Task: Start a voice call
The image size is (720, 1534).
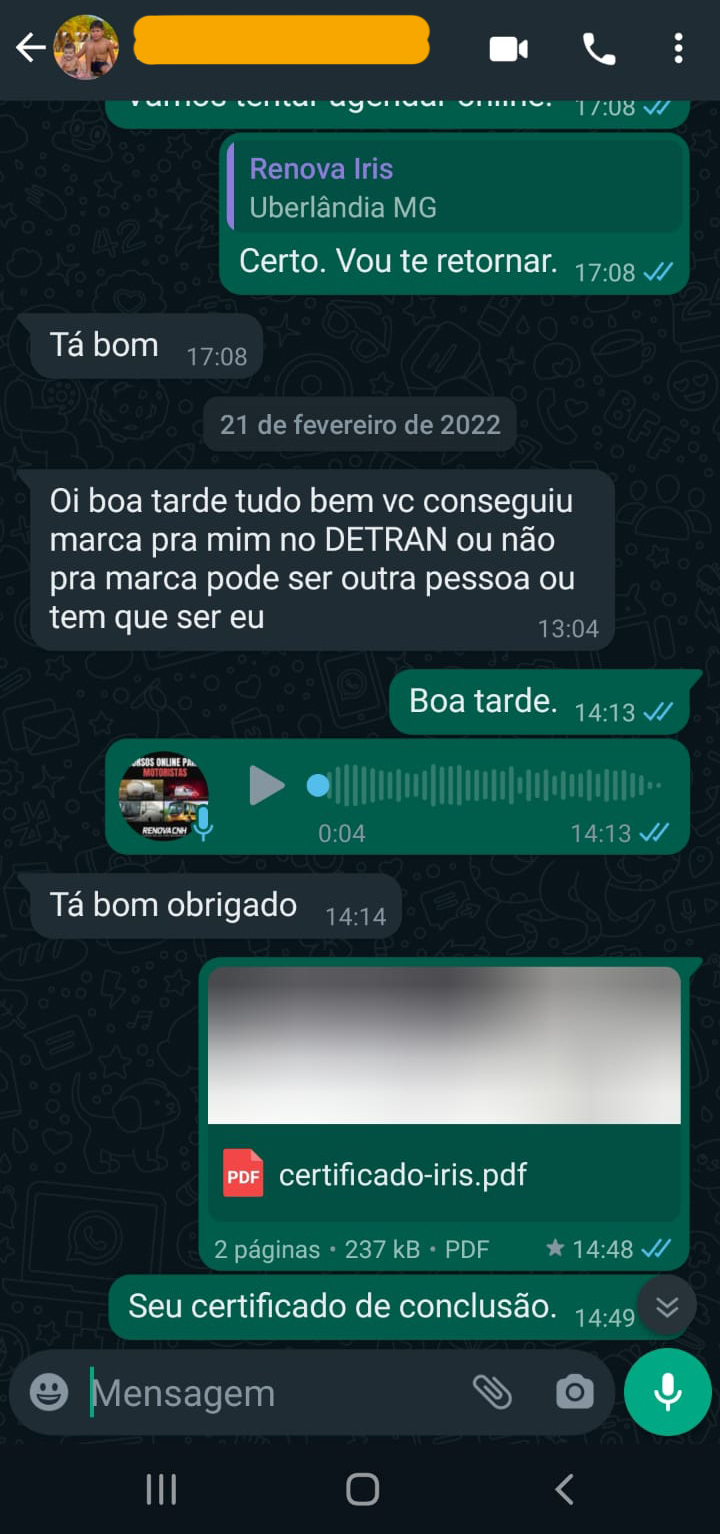Action: click(598, 48)
